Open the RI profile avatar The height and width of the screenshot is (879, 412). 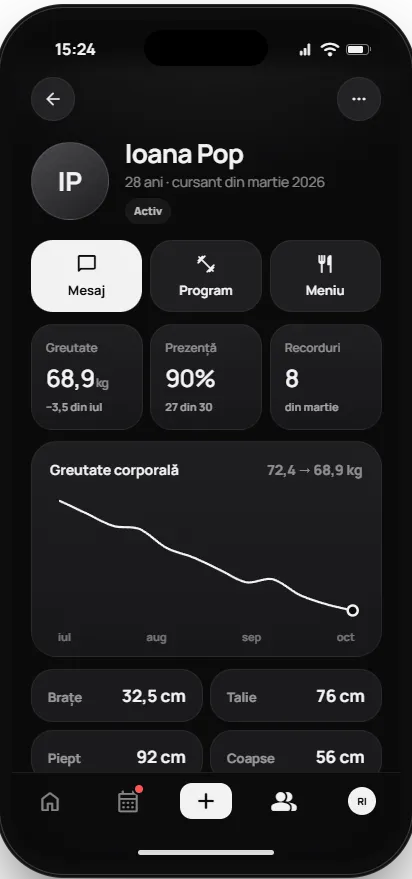362,802
